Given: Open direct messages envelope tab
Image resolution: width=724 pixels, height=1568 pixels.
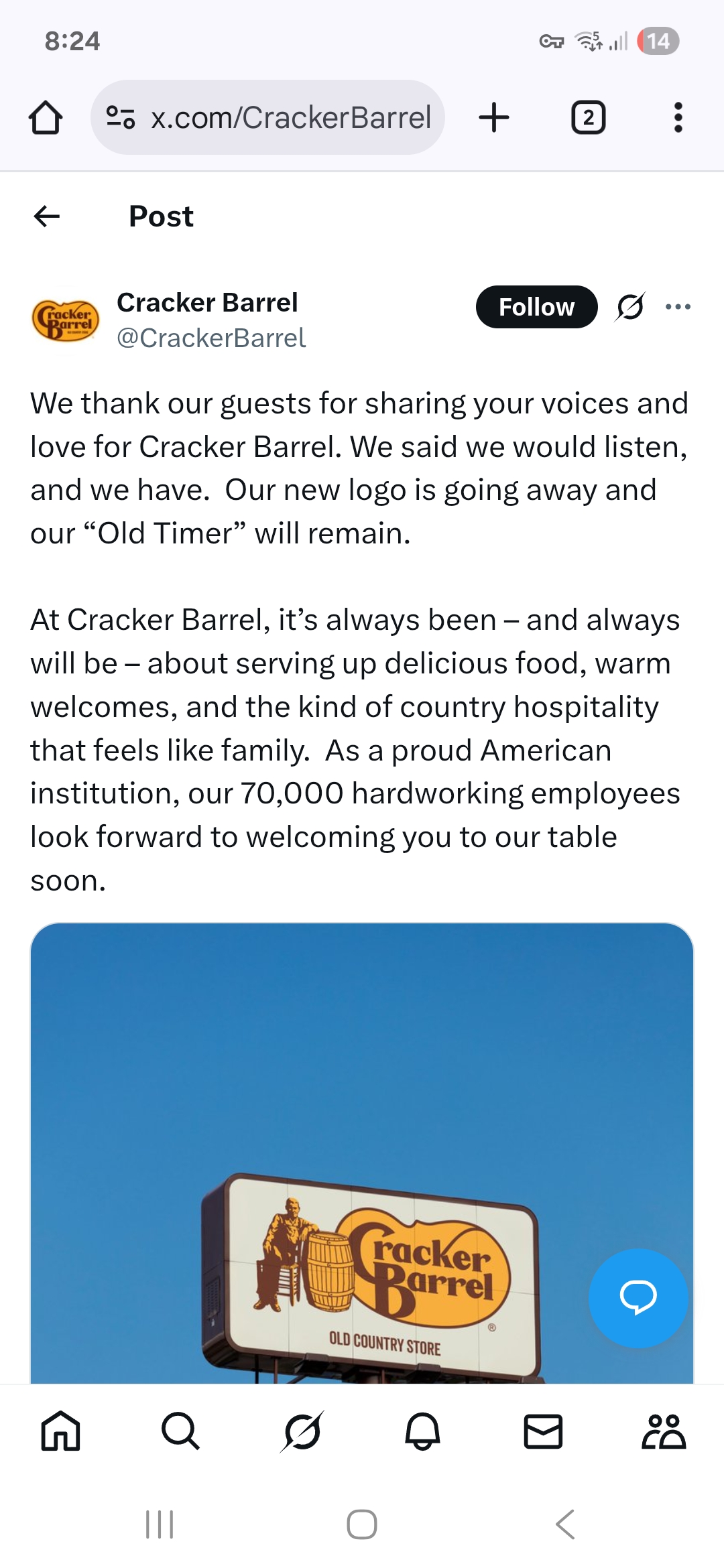Looking at the screenshot, I should 543,1431.
